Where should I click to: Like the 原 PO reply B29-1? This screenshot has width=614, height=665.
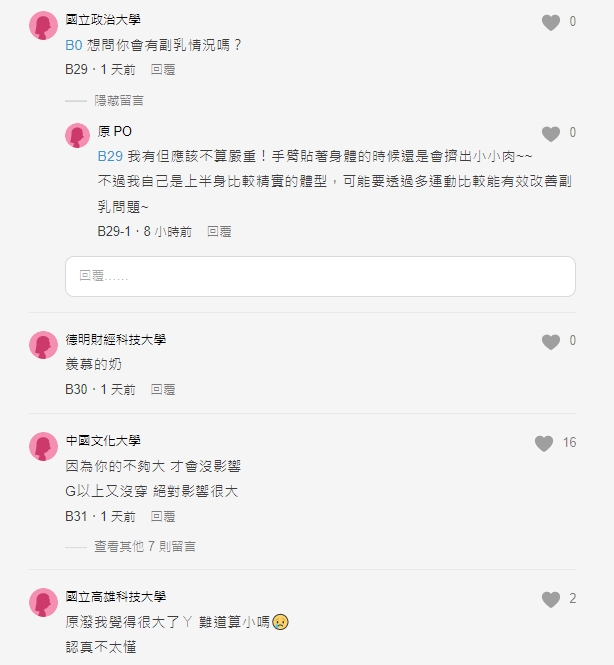tap(551, 133)
